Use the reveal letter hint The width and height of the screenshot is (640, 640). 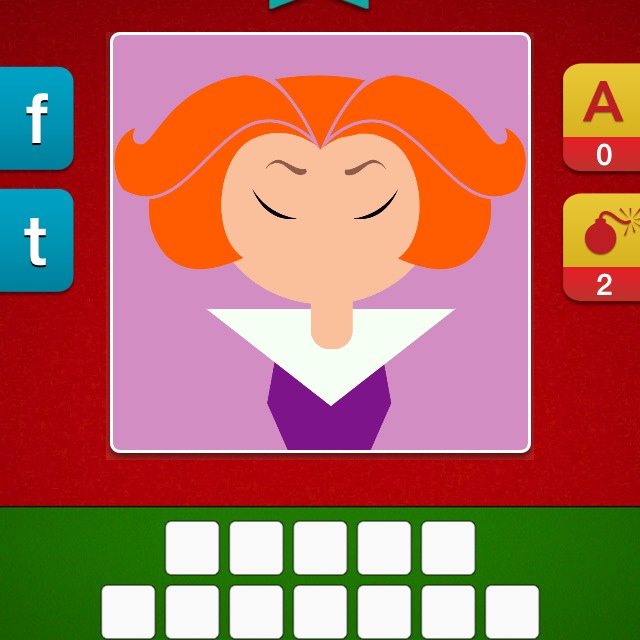pyautogui.click(x=603, y=117)
